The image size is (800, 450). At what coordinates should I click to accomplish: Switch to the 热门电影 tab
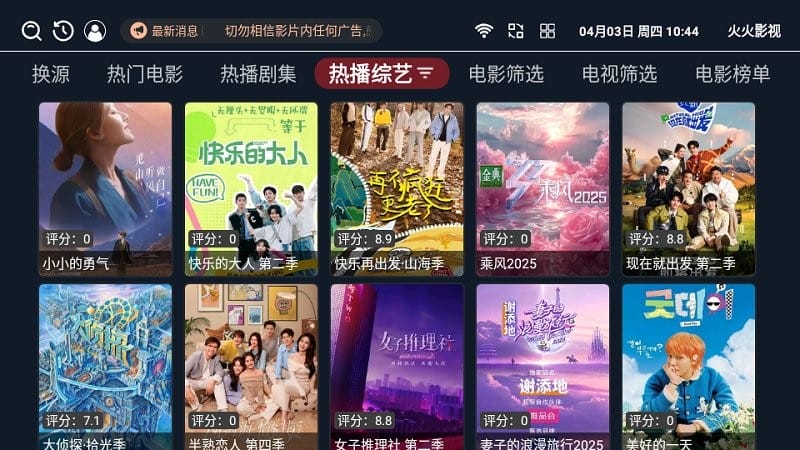(x=145, y=74)
